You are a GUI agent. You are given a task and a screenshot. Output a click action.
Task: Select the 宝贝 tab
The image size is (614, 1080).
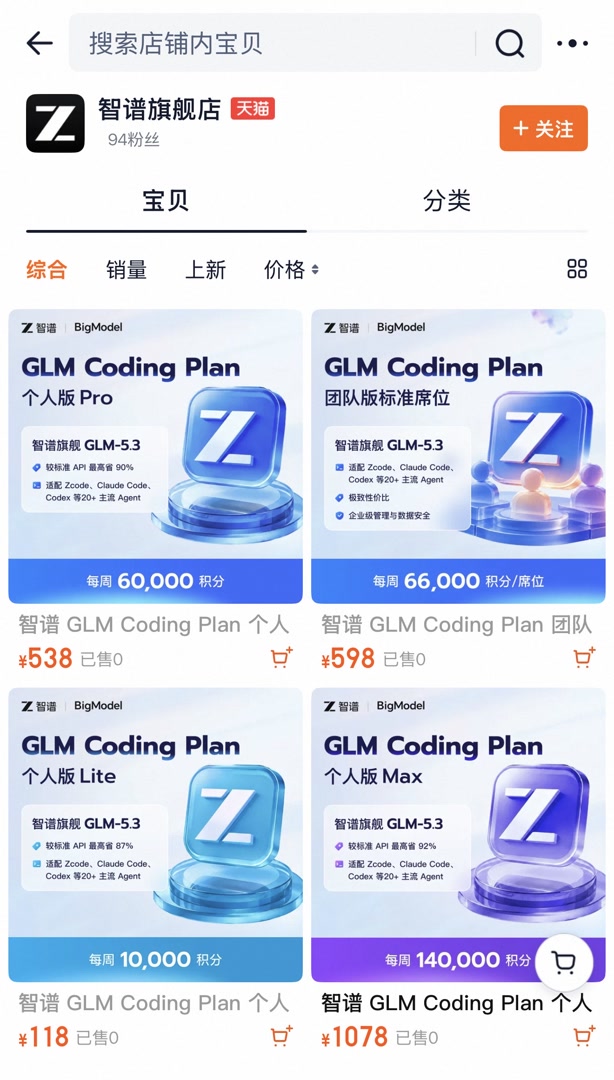point(165,200)
